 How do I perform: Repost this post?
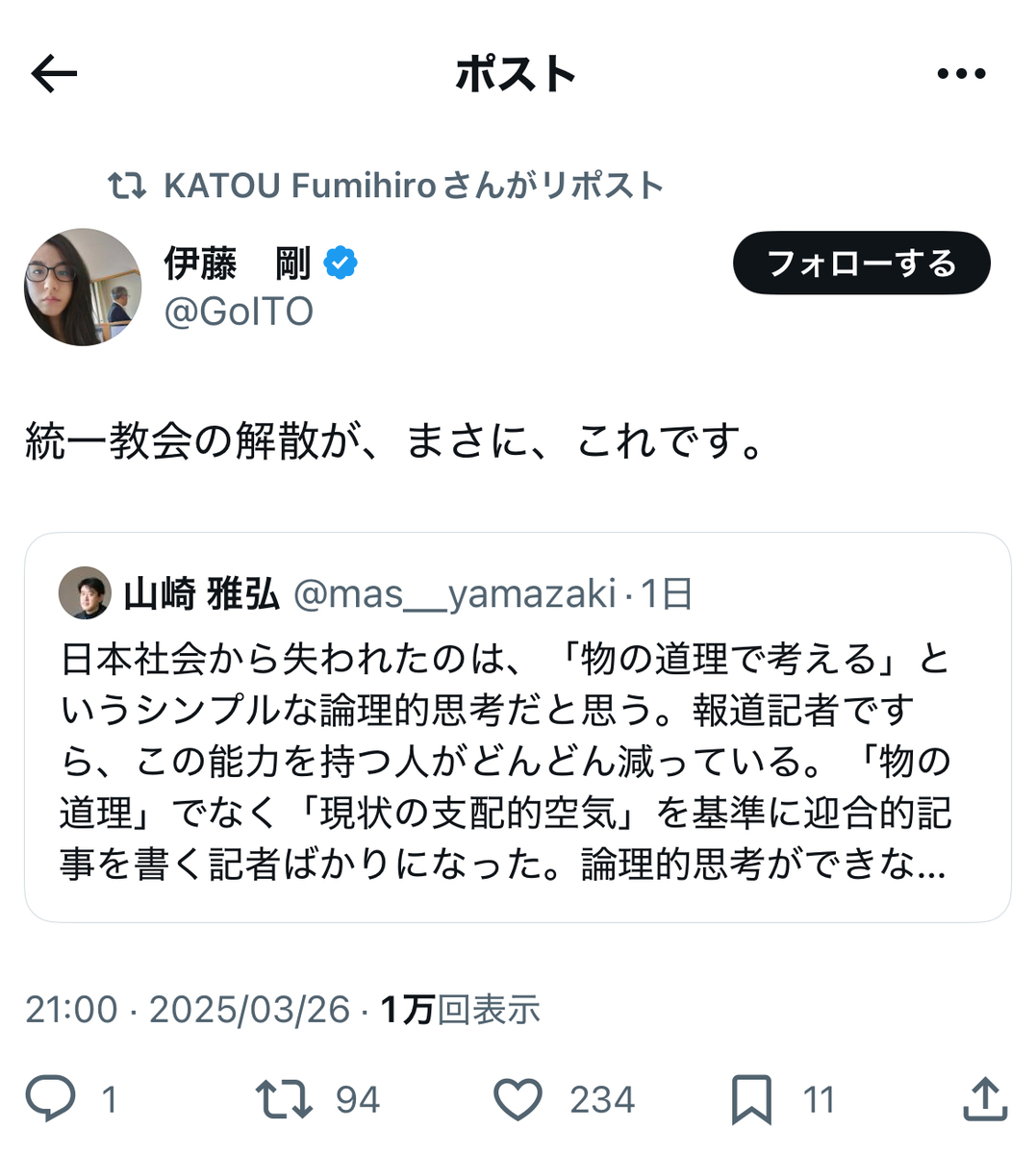284,1099
